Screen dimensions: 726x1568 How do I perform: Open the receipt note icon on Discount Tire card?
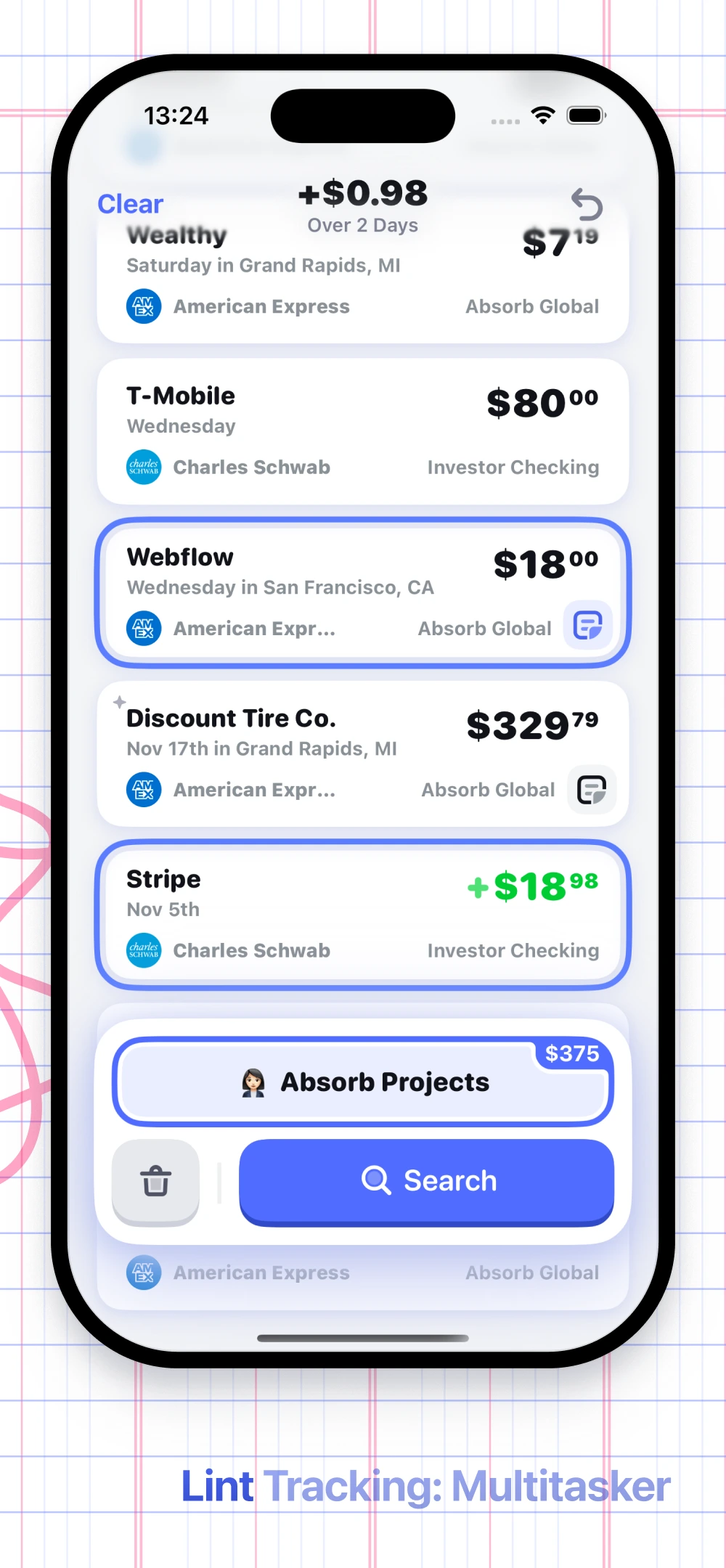point(591,790)
